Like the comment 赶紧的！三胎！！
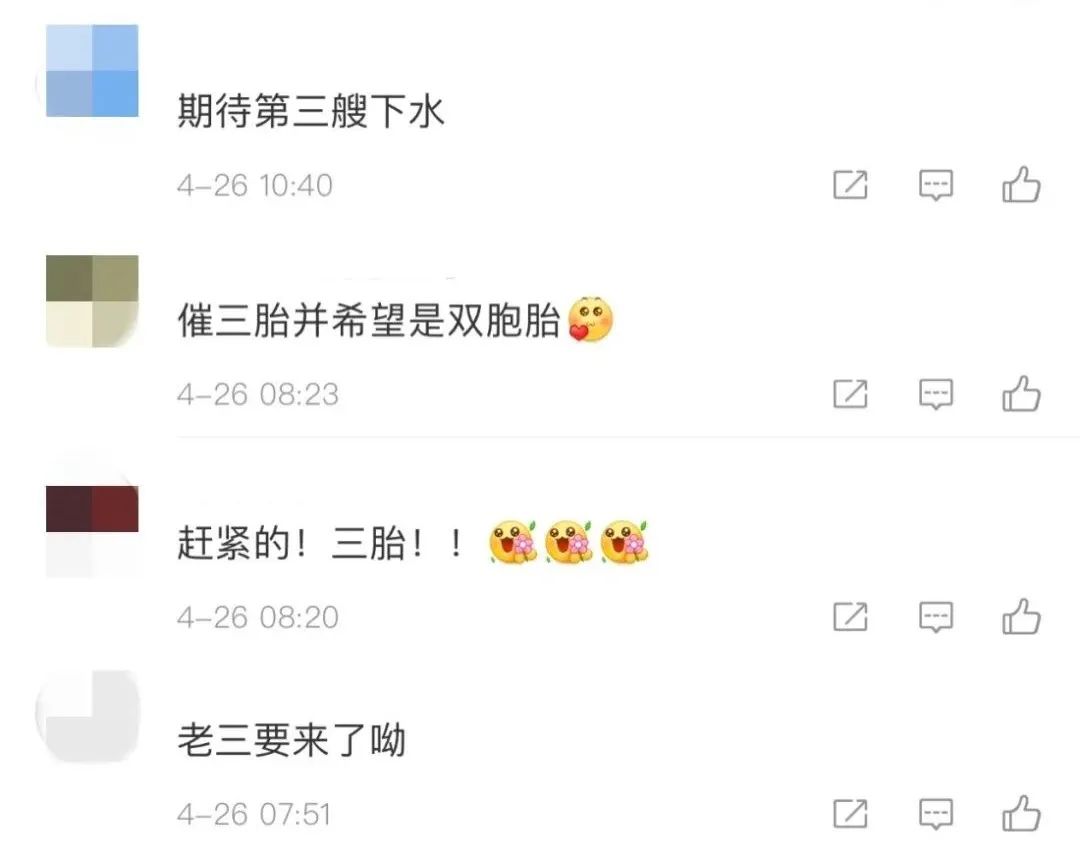The width and height of the screenshot is (1080, 855). pos(1021,617)
